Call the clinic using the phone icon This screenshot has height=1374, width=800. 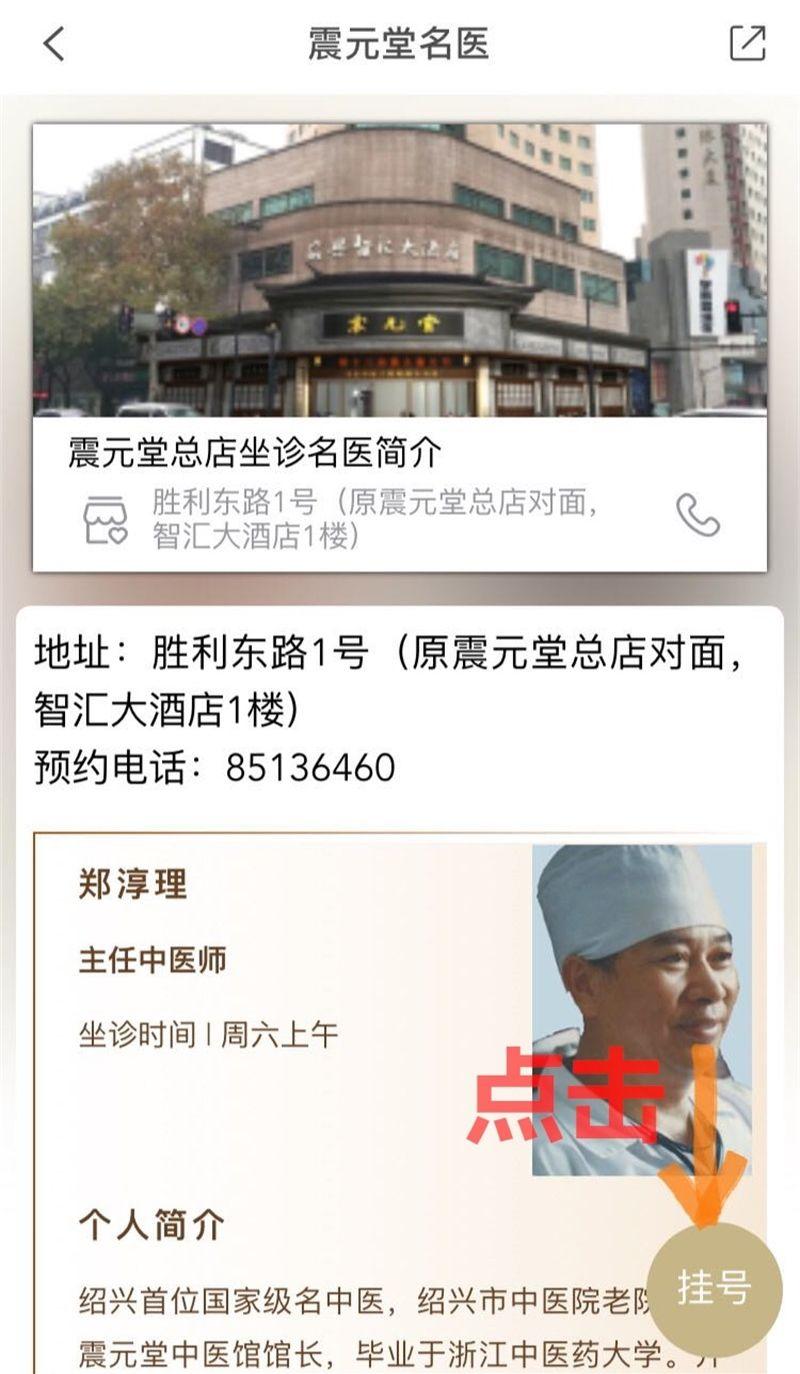(697, 516)
